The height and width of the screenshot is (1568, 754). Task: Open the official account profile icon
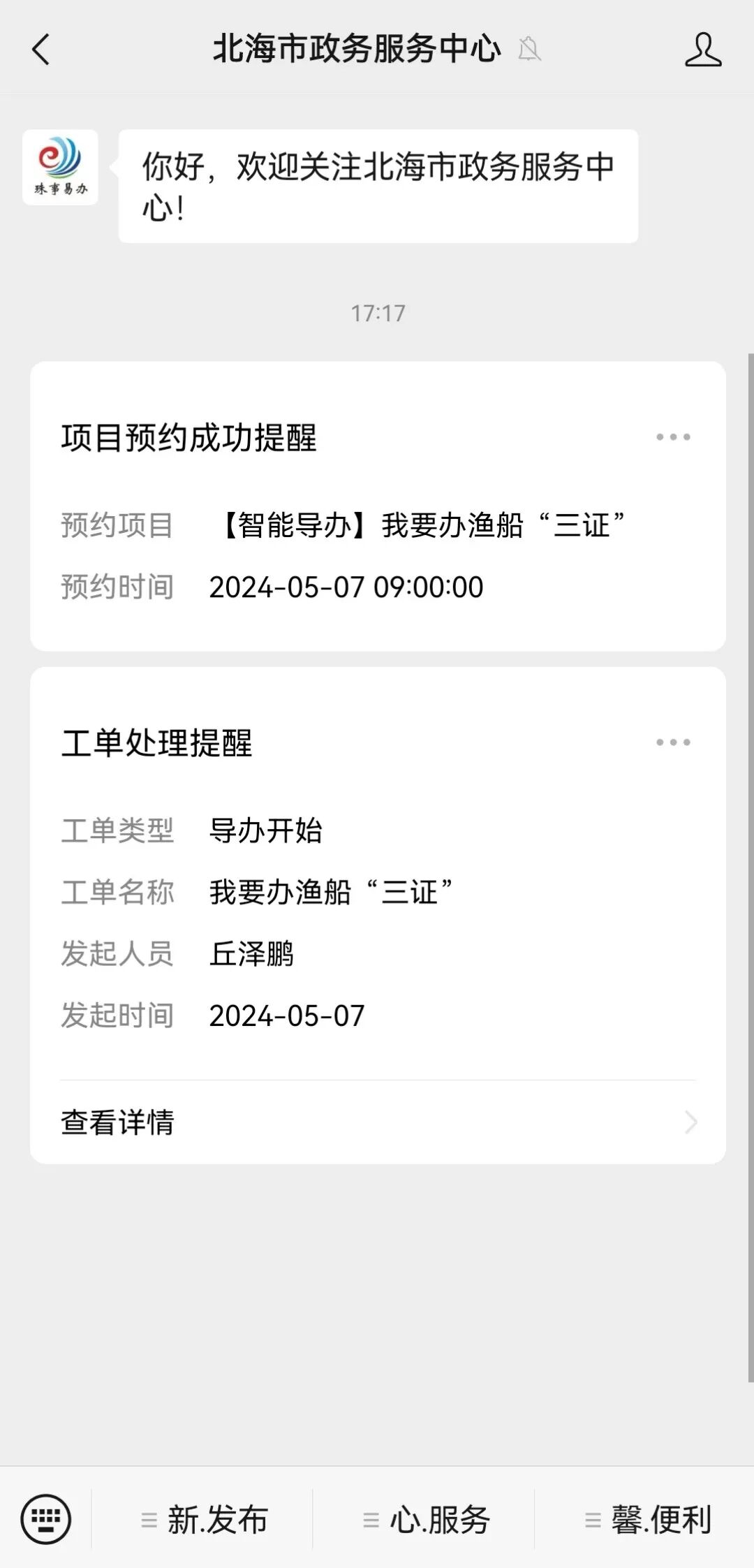click(703, 50)
